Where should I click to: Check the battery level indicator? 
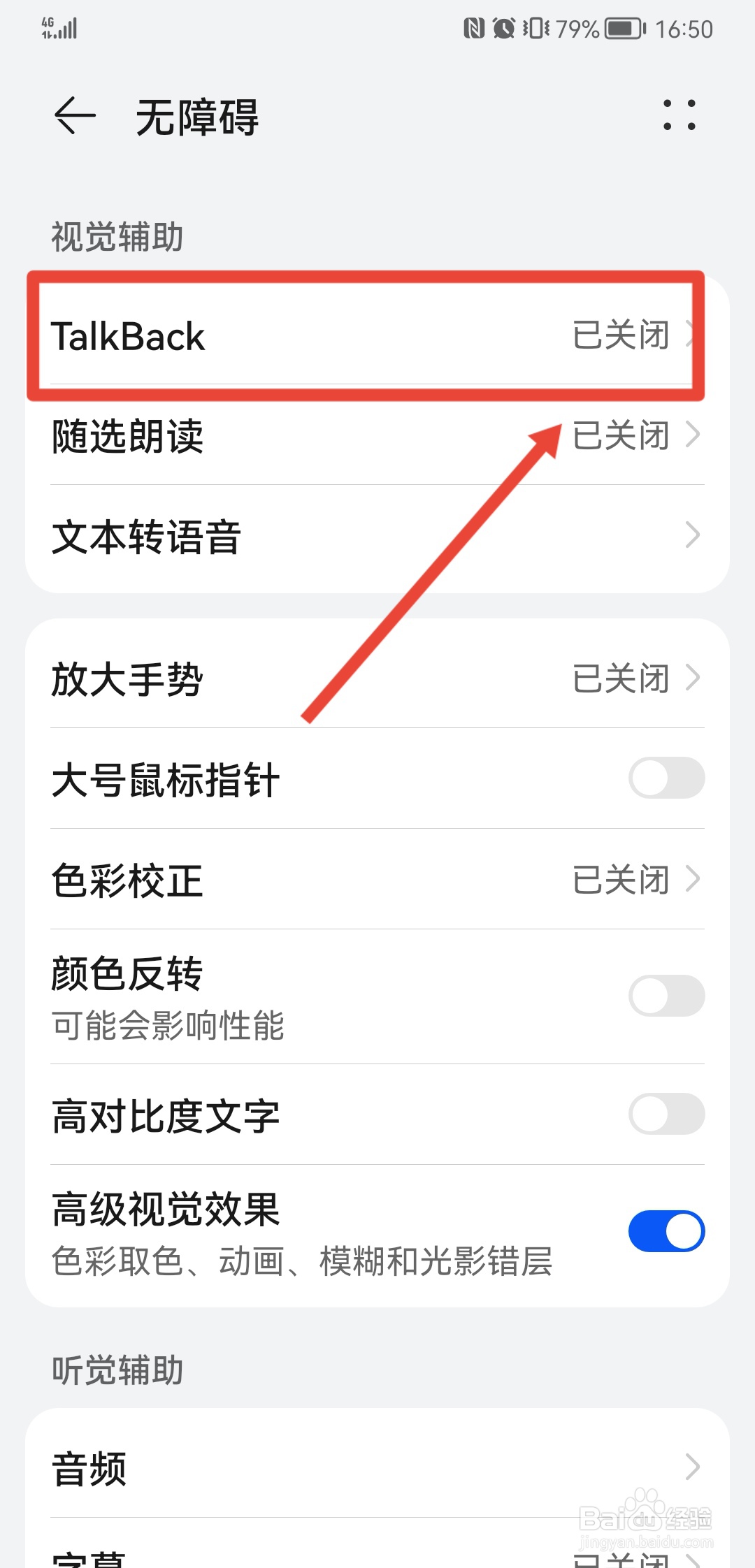click(618, 29)
